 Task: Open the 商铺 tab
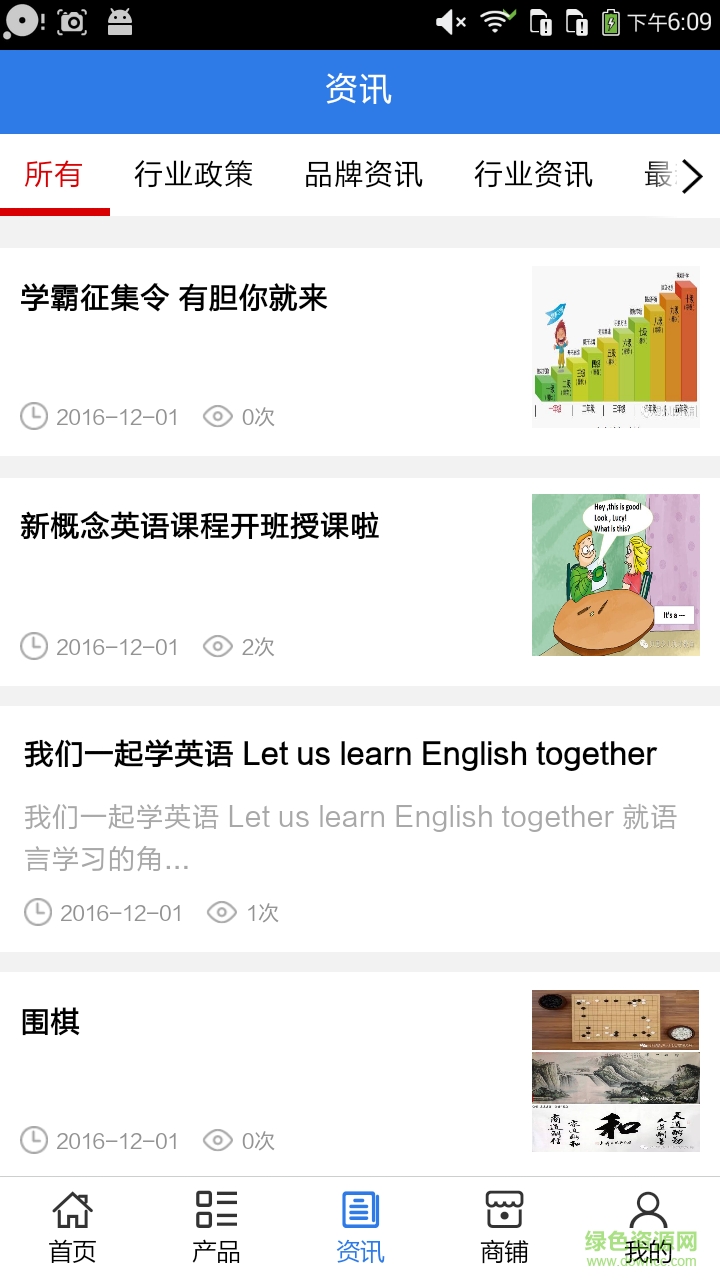coord(504,1228)
